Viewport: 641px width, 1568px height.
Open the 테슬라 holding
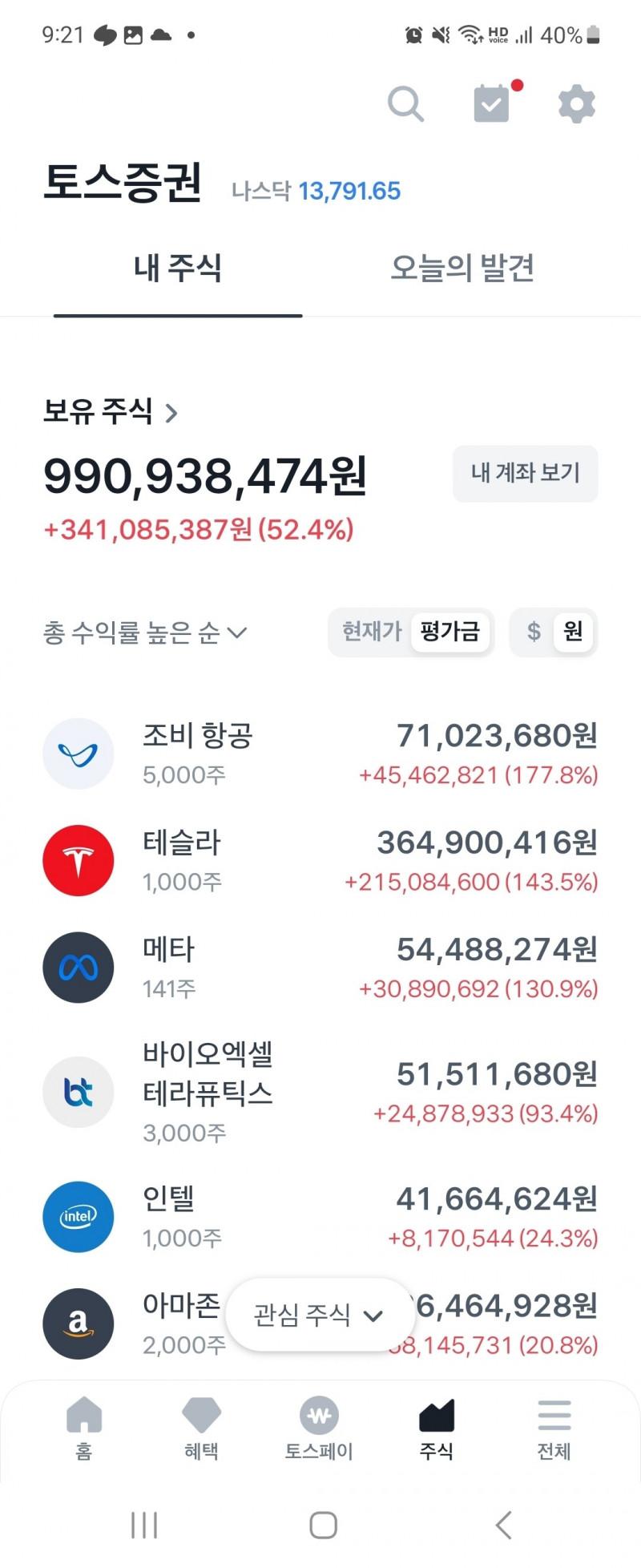tap(320, 861)
